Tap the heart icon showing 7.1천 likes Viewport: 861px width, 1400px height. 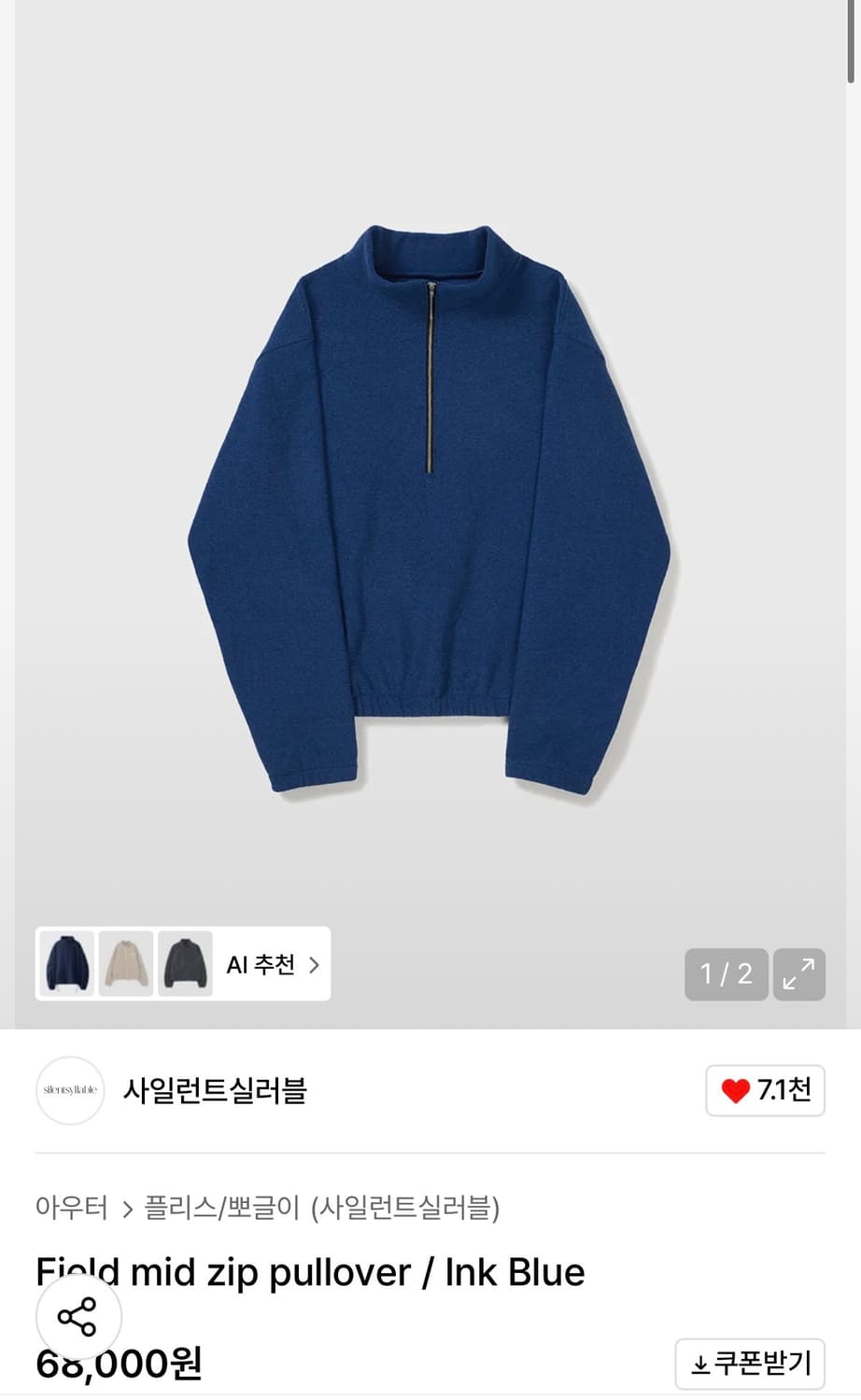point(765,1090)
